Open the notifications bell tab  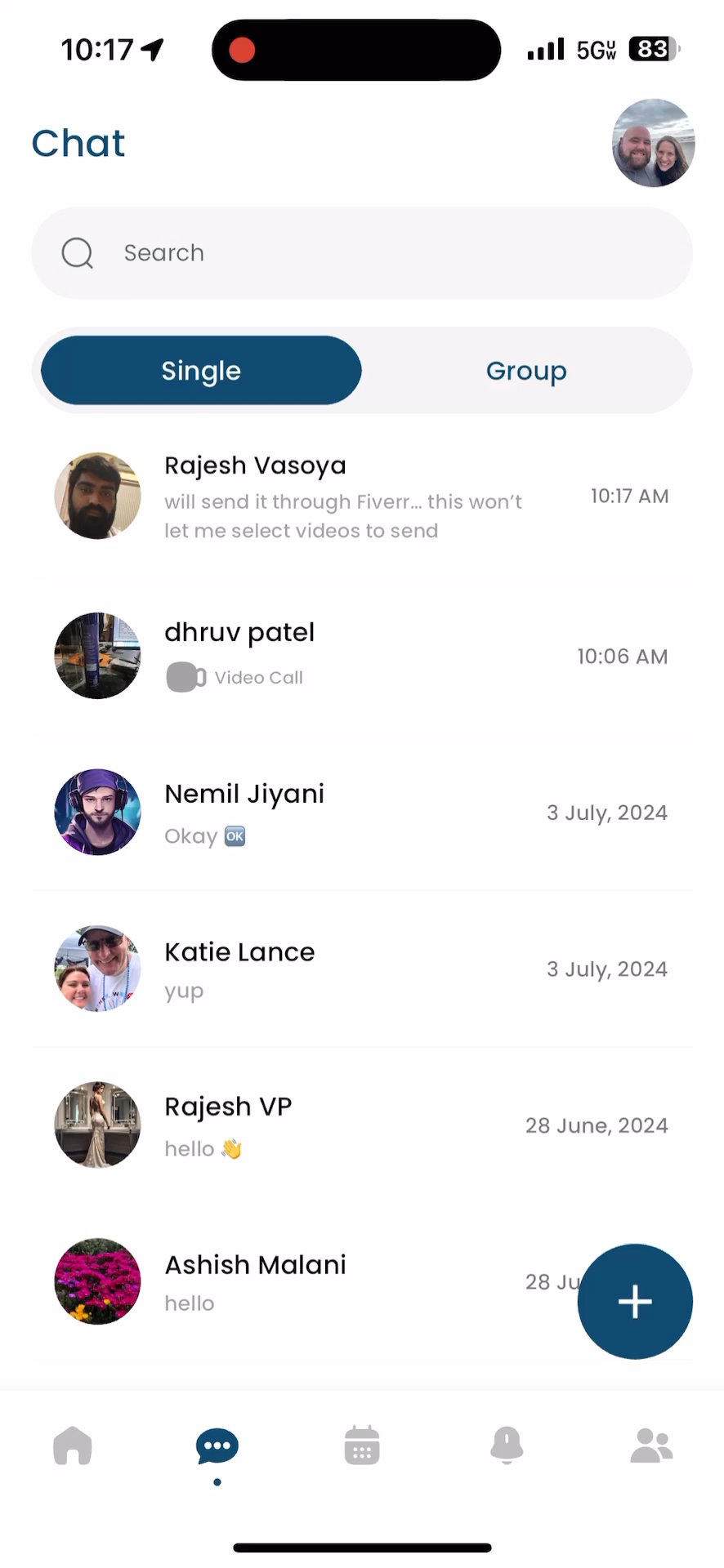click(x=507, y=1445)
